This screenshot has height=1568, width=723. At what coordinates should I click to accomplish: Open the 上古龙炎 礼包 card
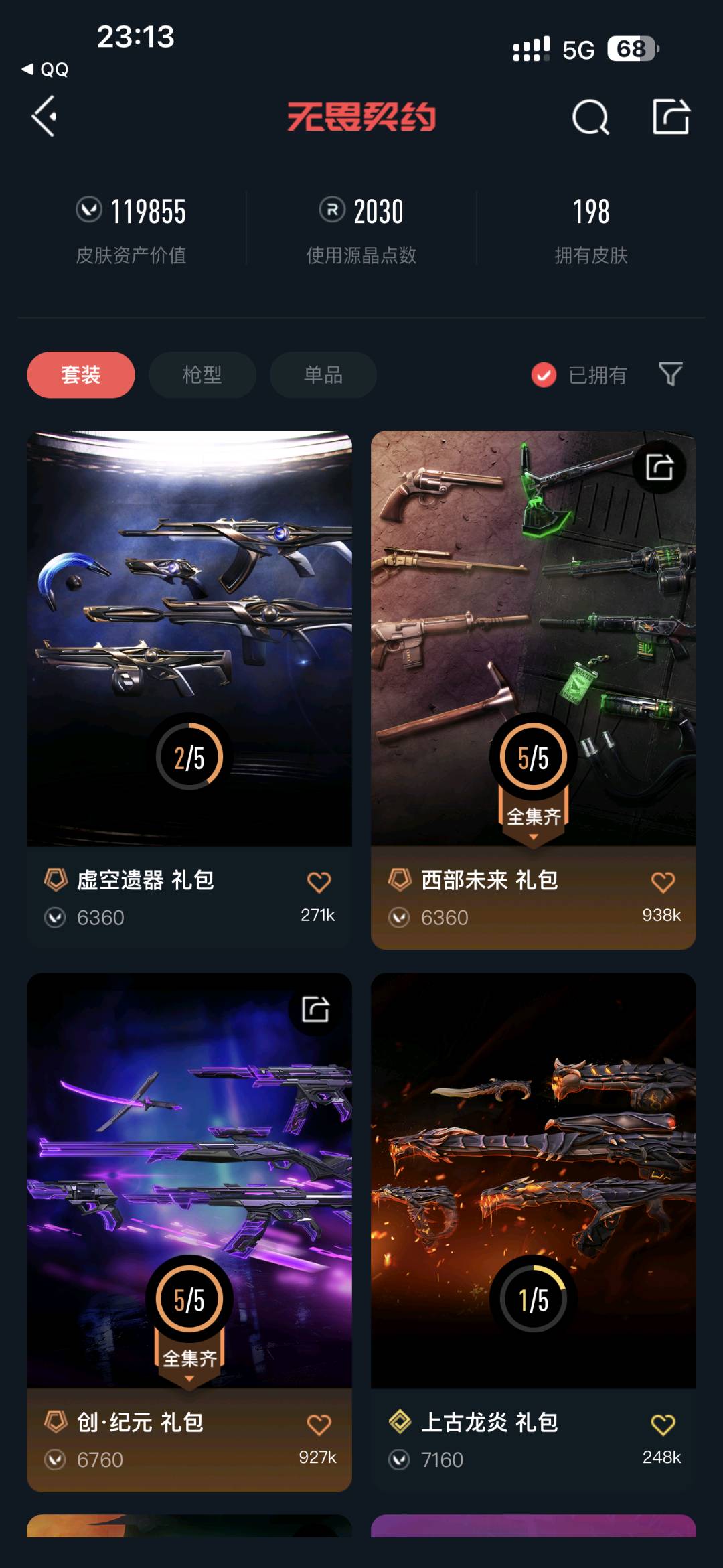pyautogui.click(x=534, y=1179)
